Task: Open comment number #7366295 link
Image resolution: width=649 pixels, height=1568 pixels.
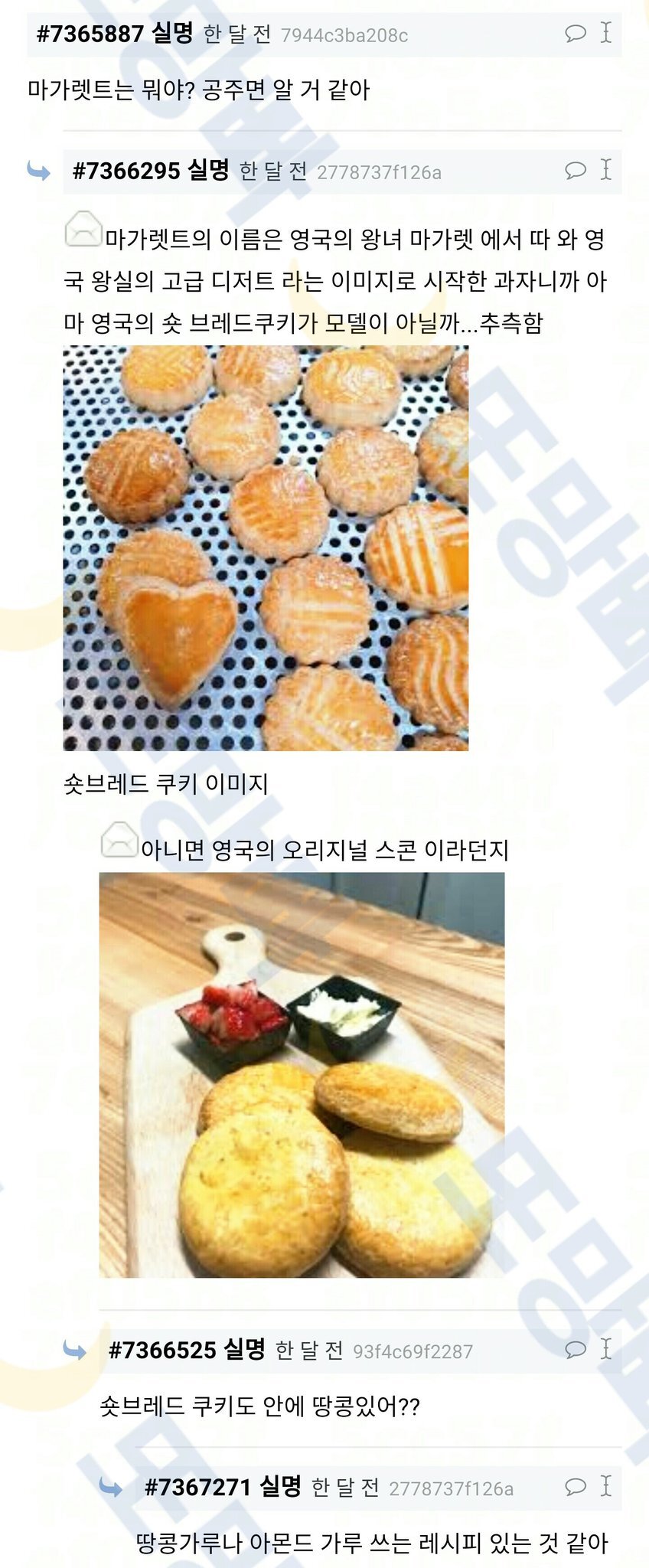Action: 126,171
